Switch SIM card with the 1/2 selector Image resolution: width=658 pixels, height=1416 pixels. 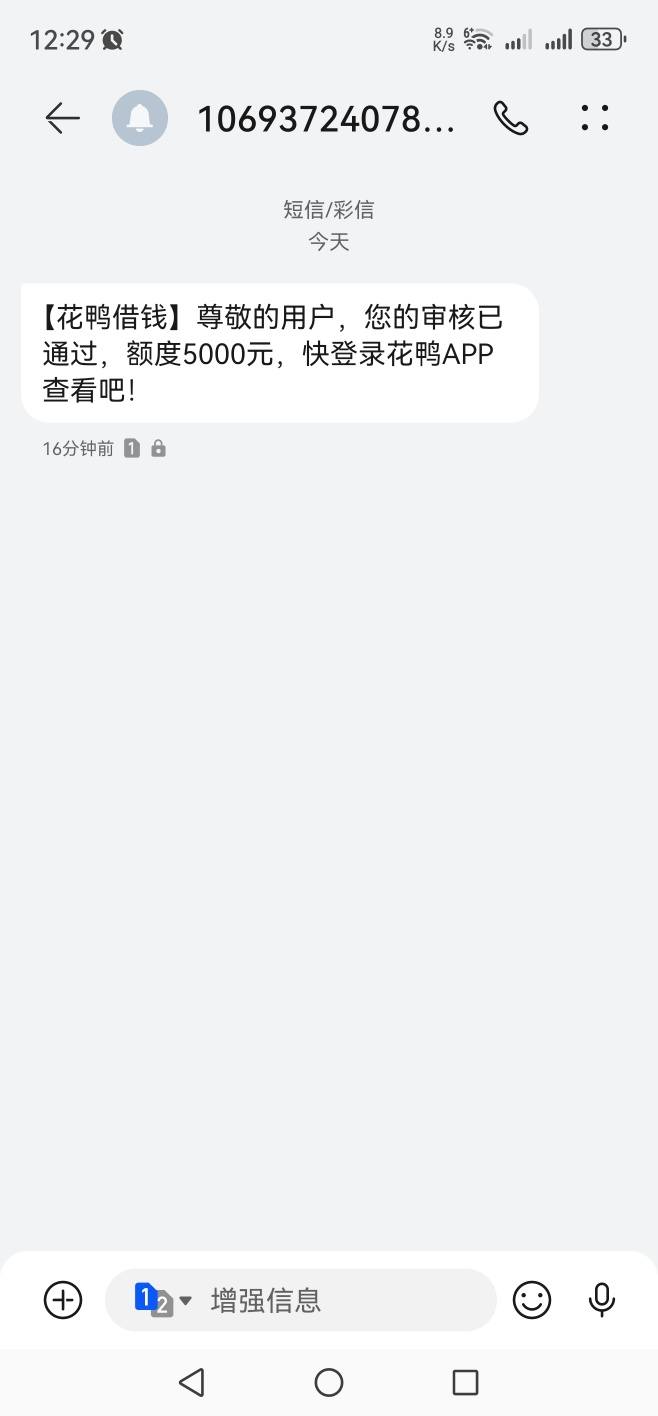pyautogui.click(x=163, y=1300)
